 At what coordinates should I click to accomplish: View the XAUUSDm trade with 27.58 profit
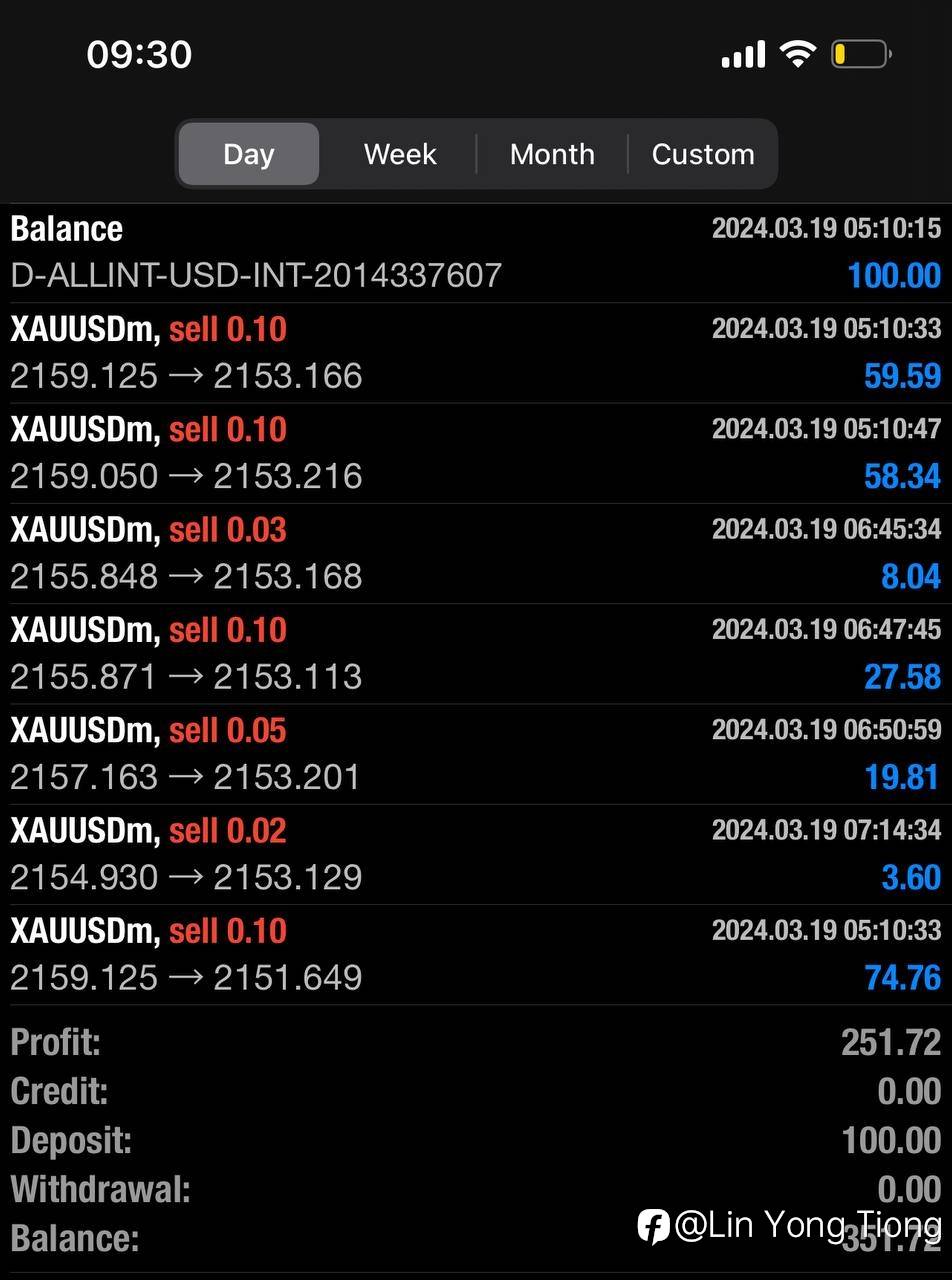coord(476,653)
